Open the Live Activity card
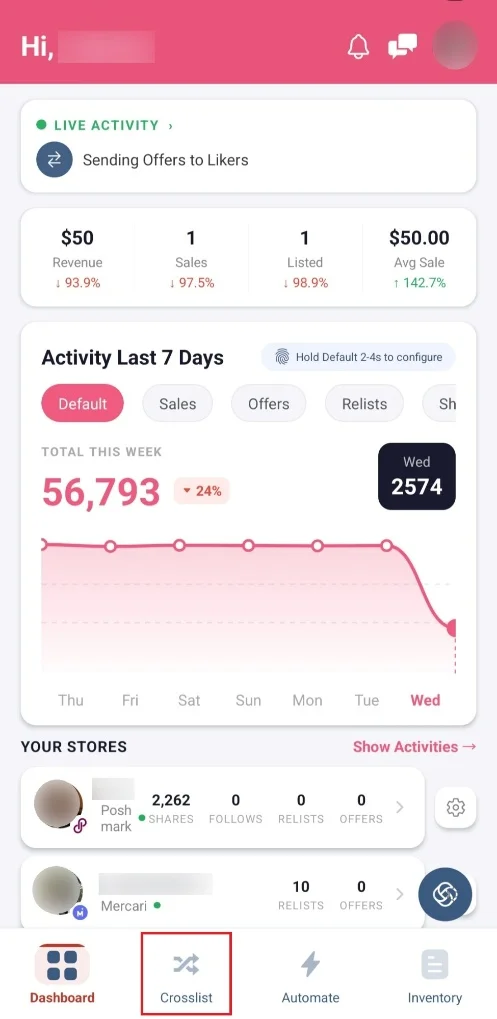The width and height of the screenshot is (497, 1019). coord(248,146)
